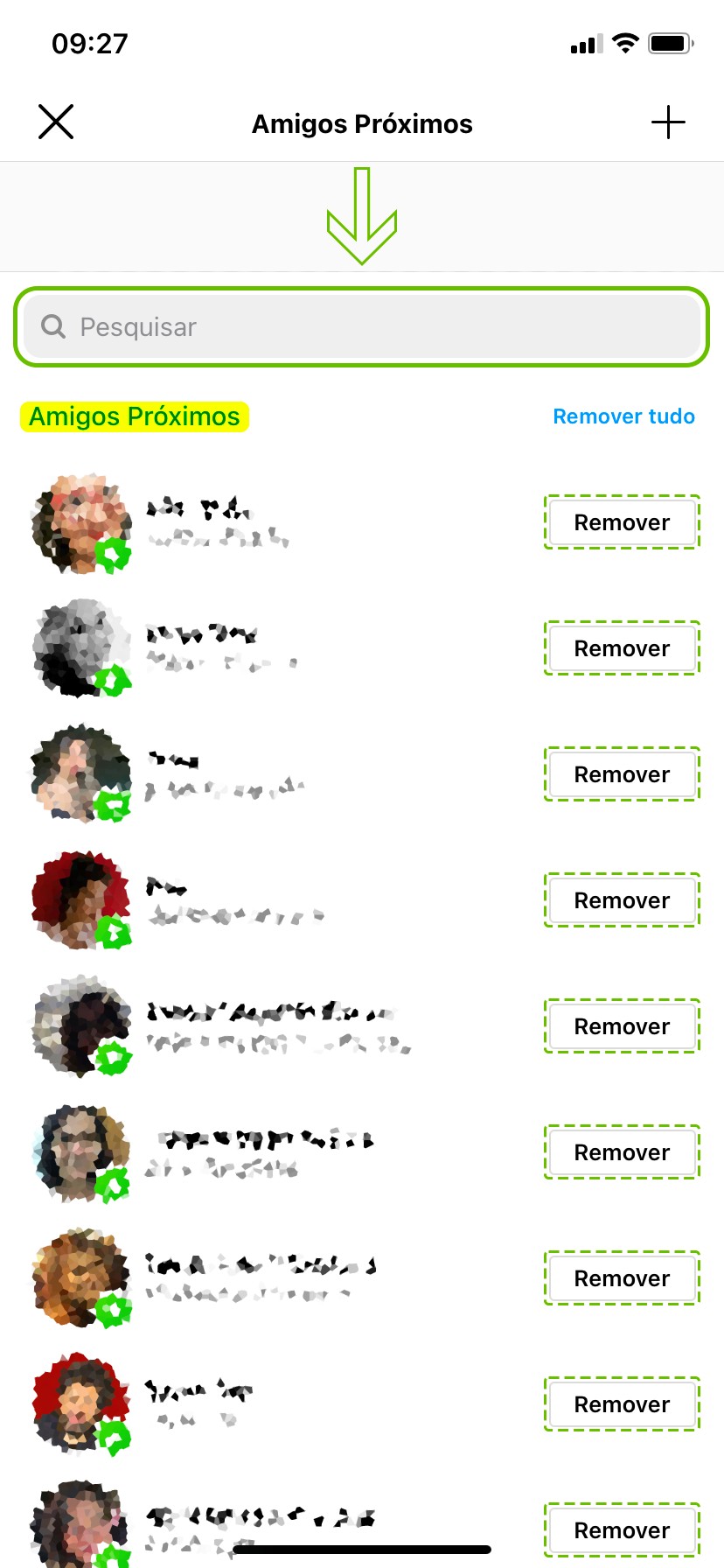Focus the Pesquisar search field

361,327
